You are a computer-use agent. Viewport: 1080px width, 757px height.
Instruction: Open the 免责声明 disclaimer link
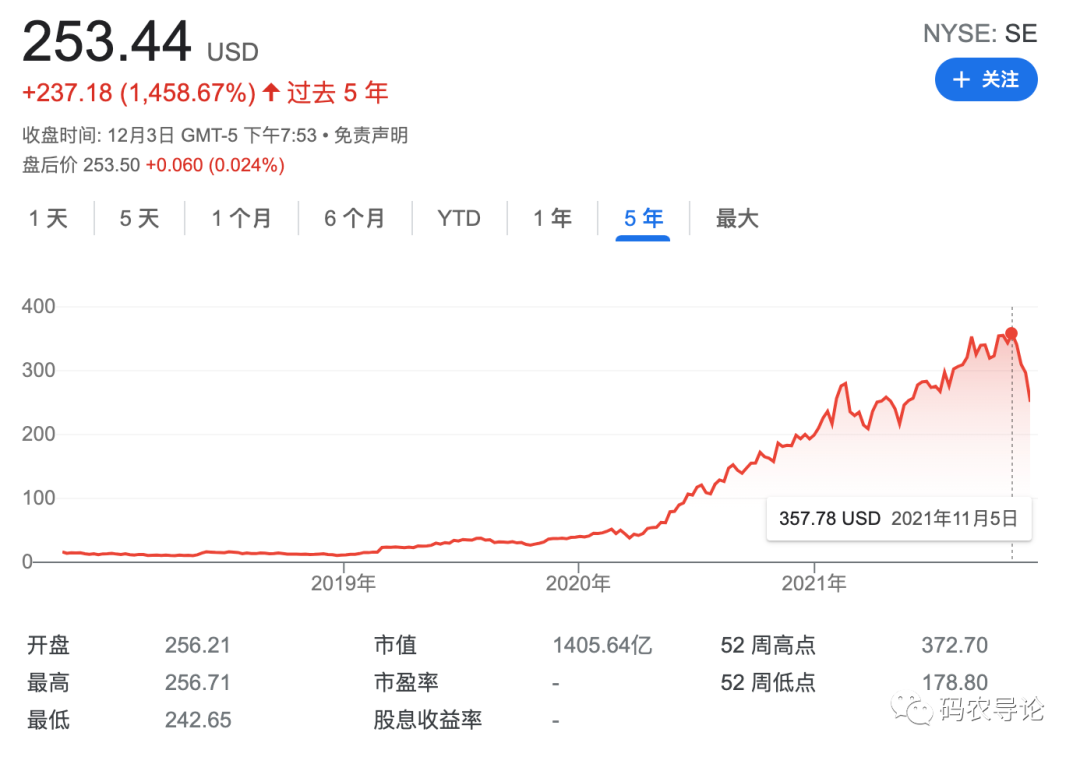click(x=370, y=136)
